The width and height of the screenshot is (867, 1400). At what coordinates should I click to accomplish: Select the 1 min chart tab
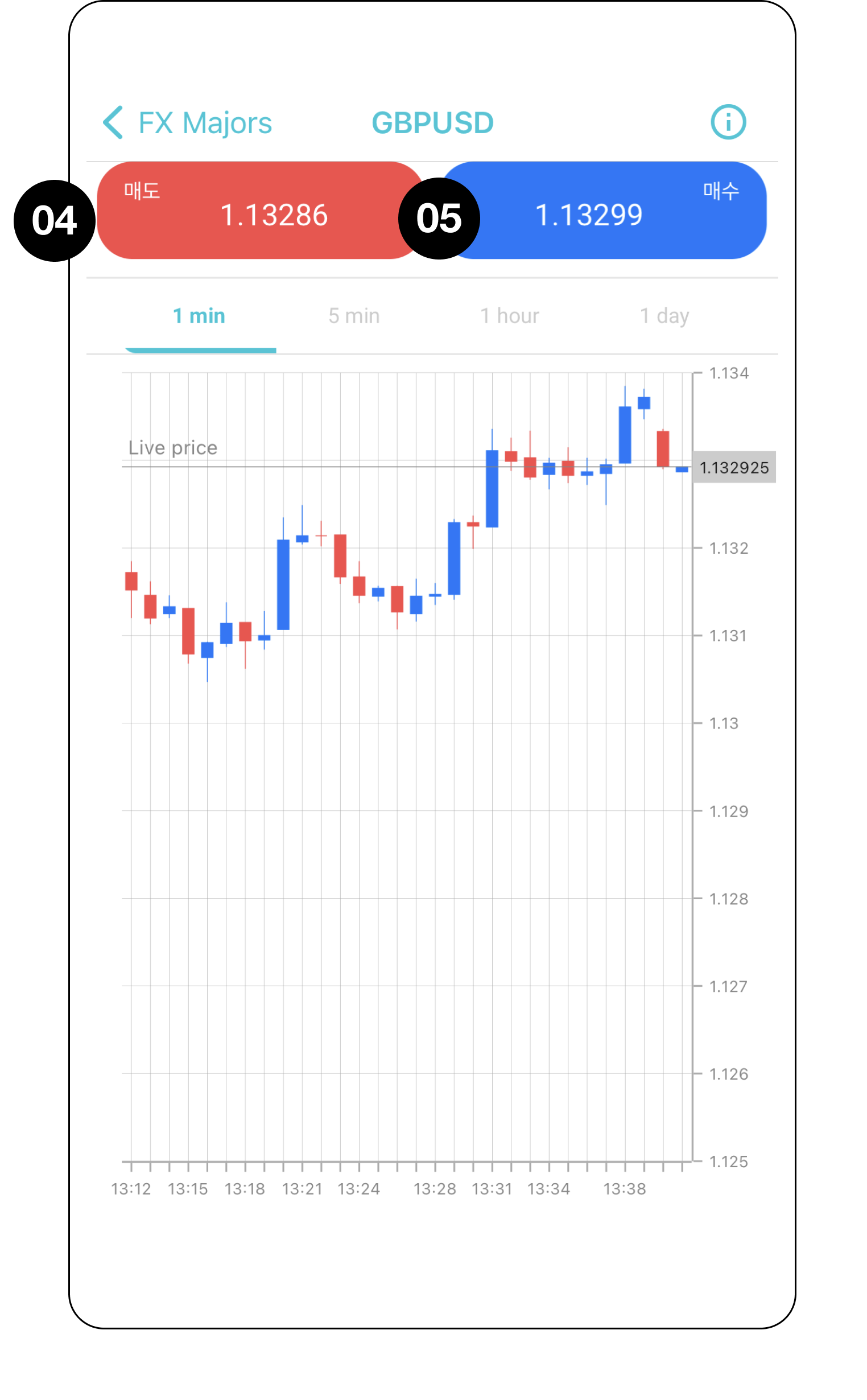tap(199, 316)
